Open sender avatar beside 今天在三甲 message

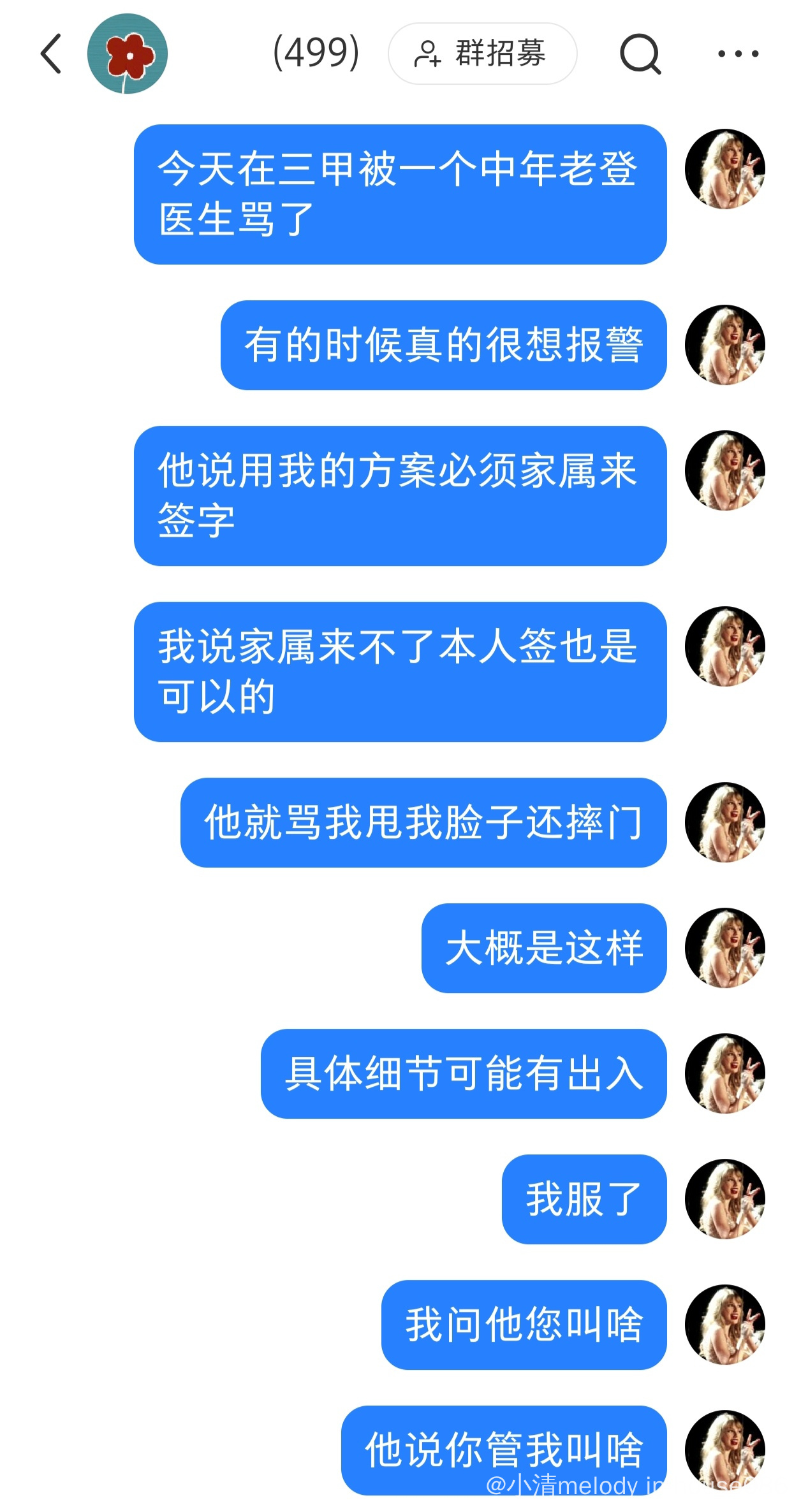[725, 169]
